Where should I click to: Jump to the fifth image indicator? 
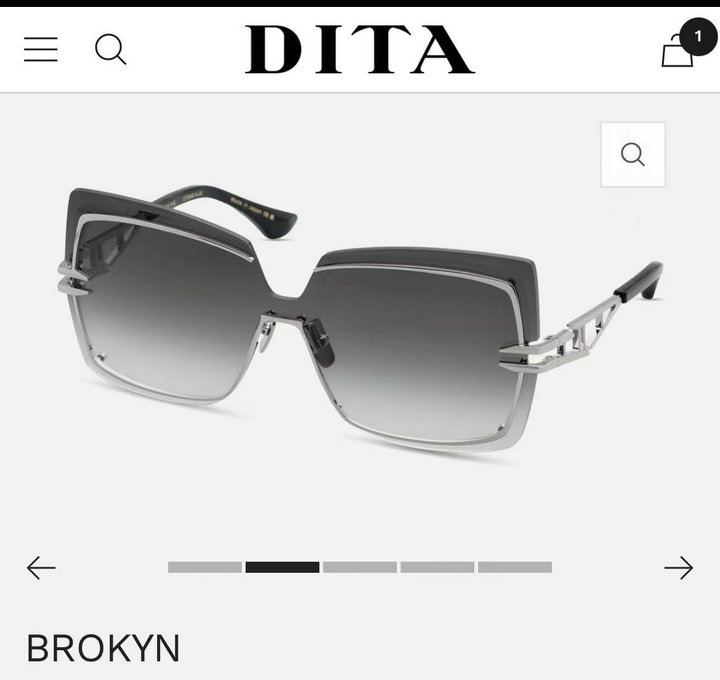(x=515, y=567)
